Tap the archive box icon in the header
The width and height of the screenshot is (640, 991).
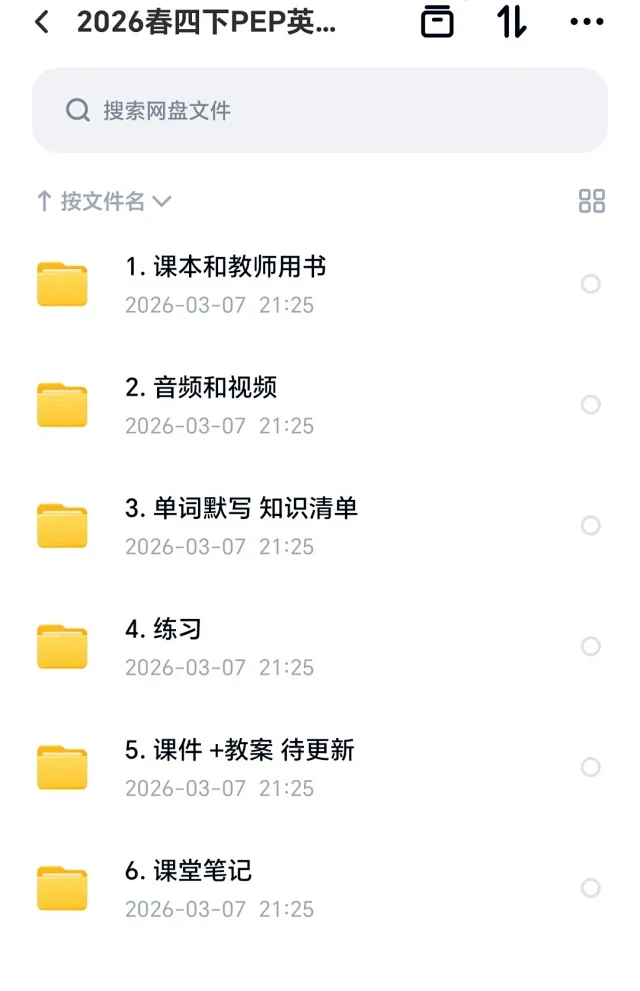[x=437, y=21]
